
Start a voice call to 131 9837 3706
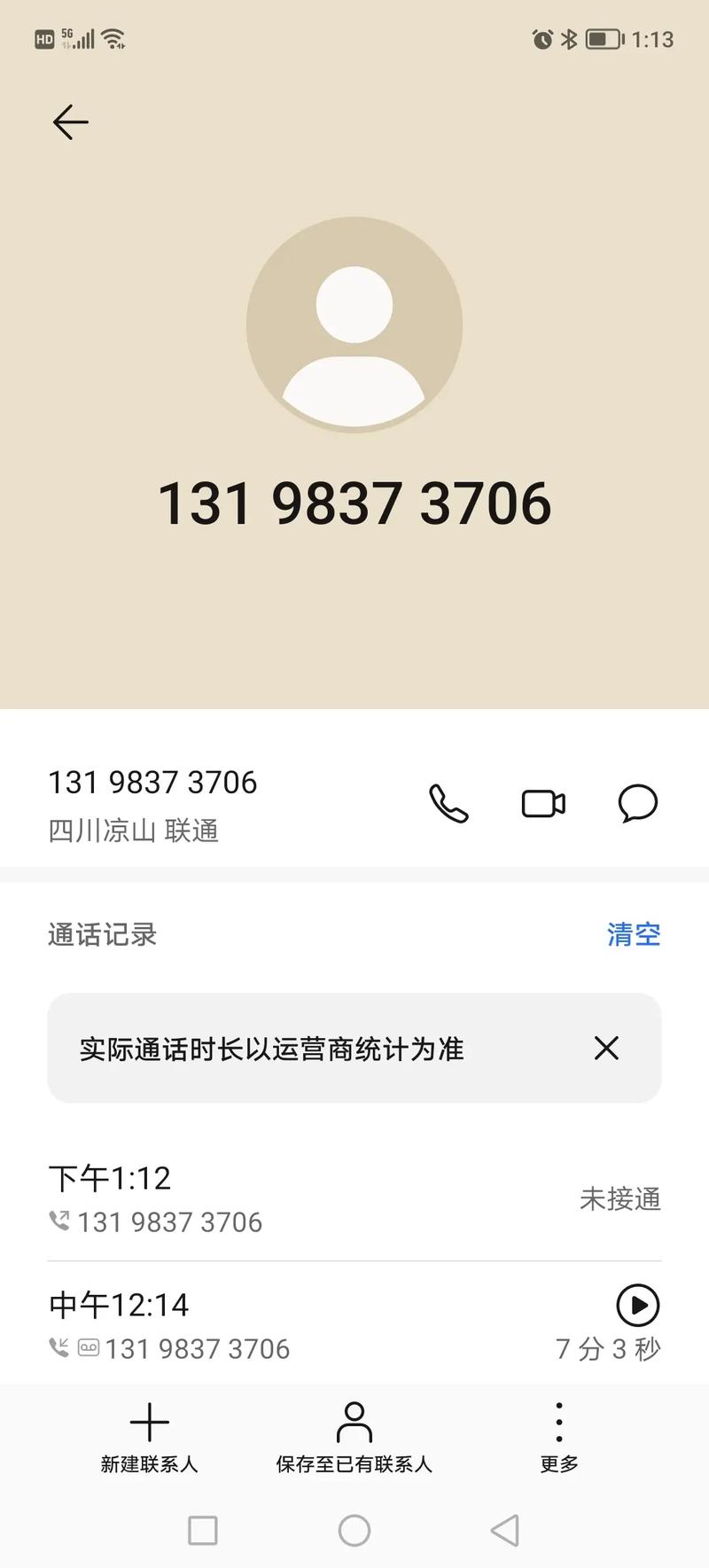click(449, 803)
